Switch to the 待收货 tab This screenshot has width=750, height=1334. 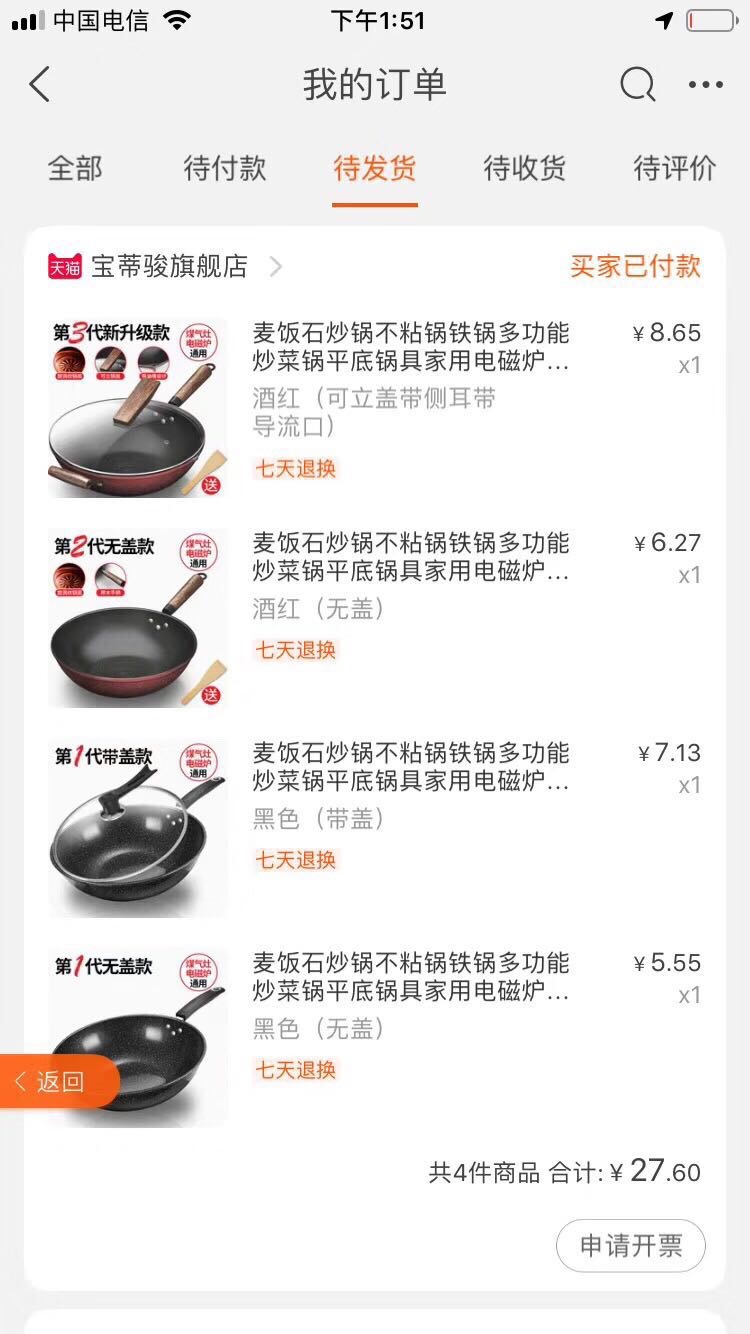click(x=525, y=168)
